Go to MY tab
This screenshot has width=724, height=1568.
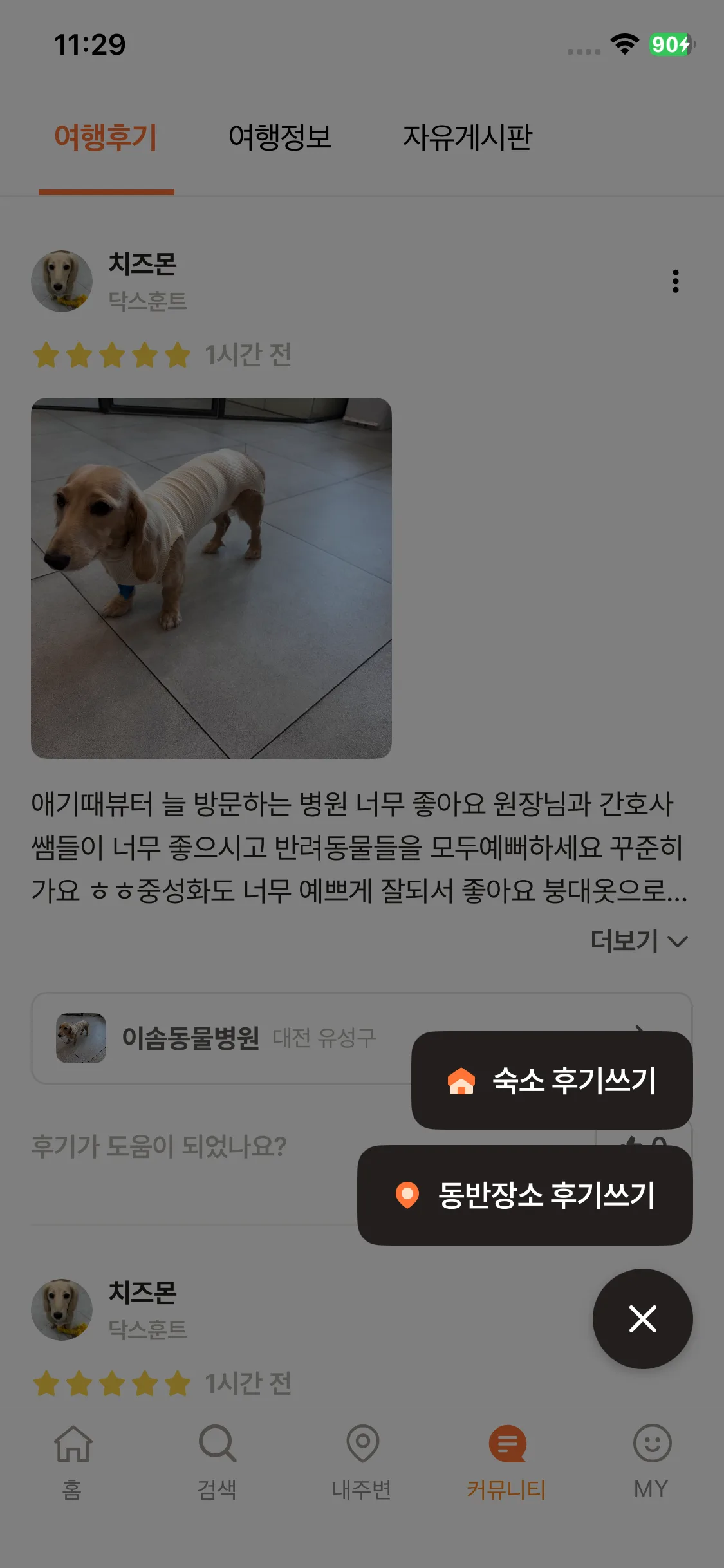pyautogui.click(x=651, y=1460)
